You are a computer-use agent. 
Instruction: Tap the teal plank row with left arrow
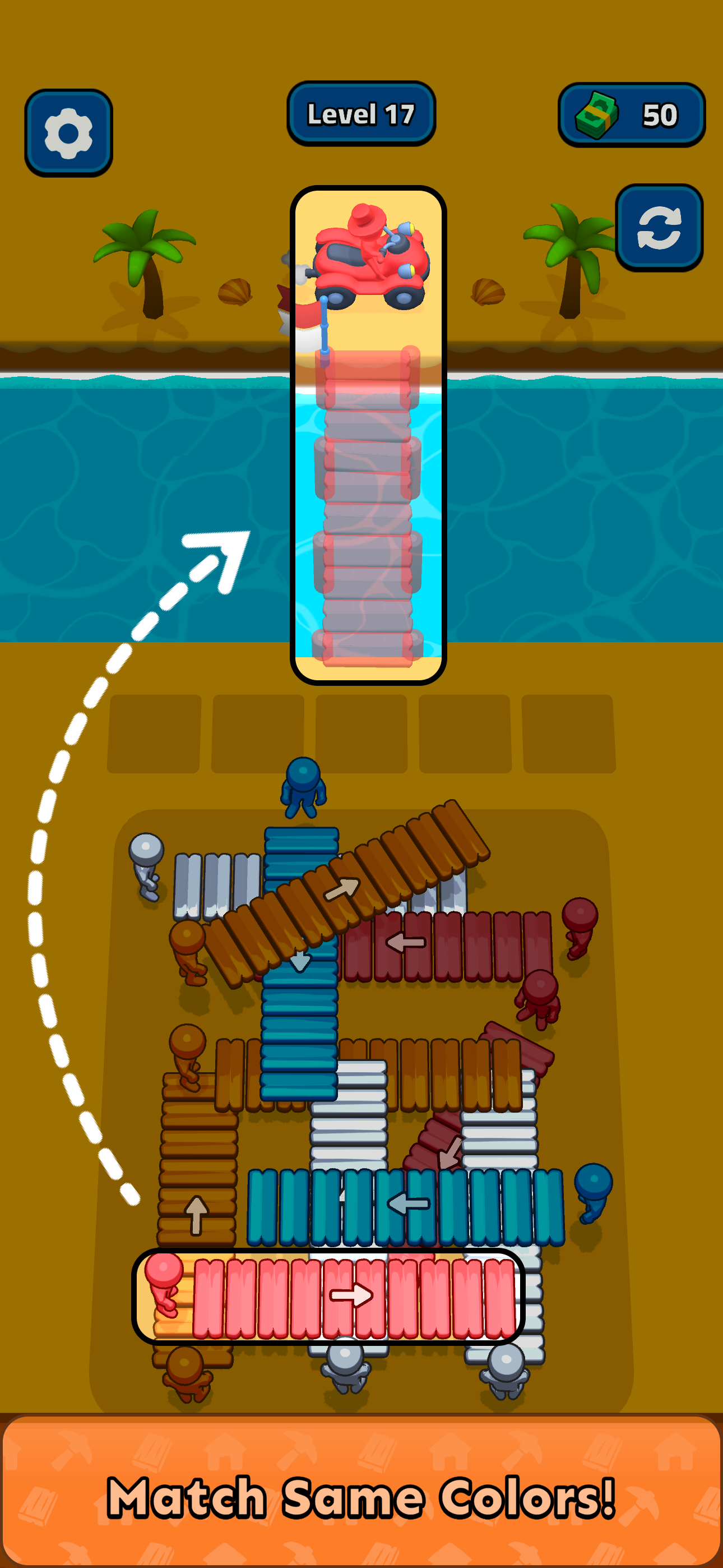click(406, 1205)
